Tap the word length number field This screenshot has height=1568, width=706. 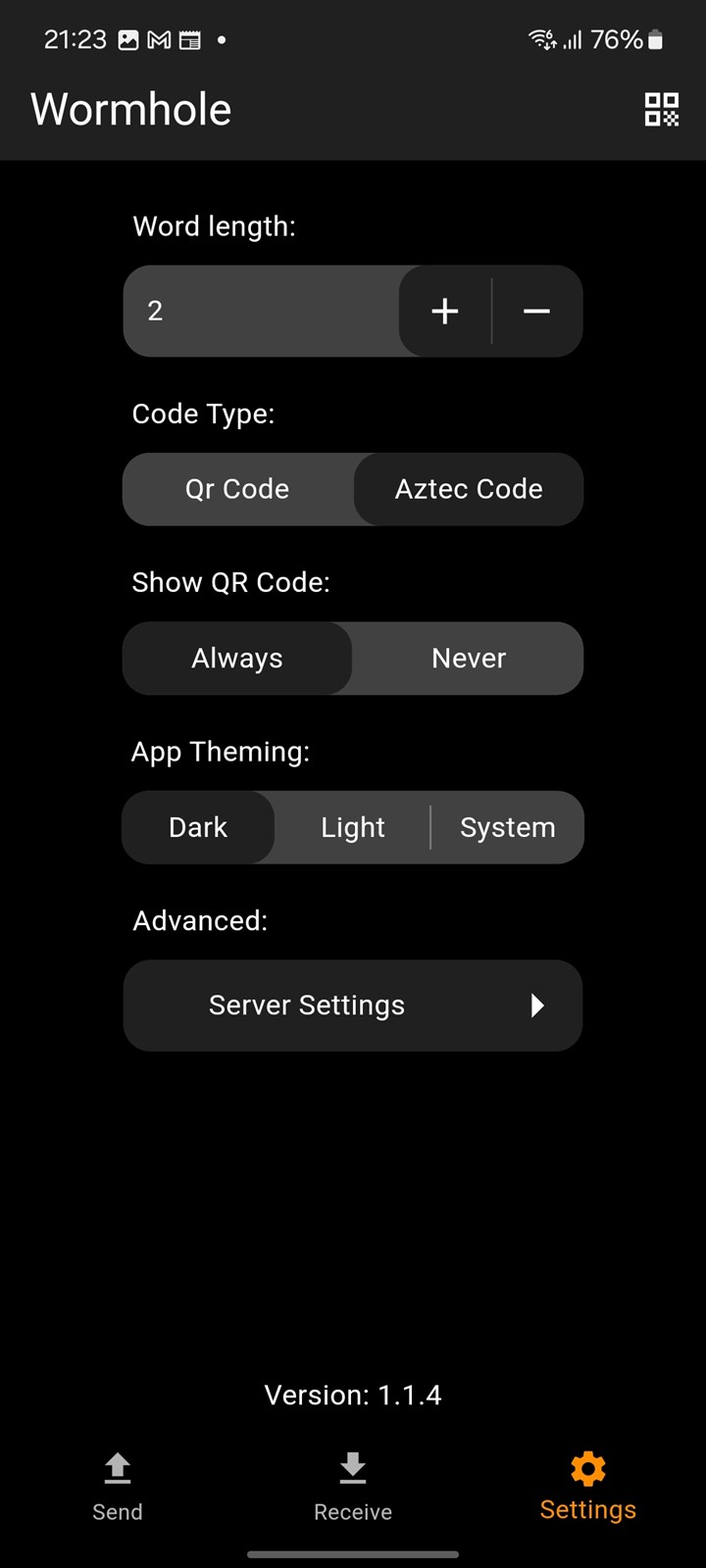(x=260, y=312)
